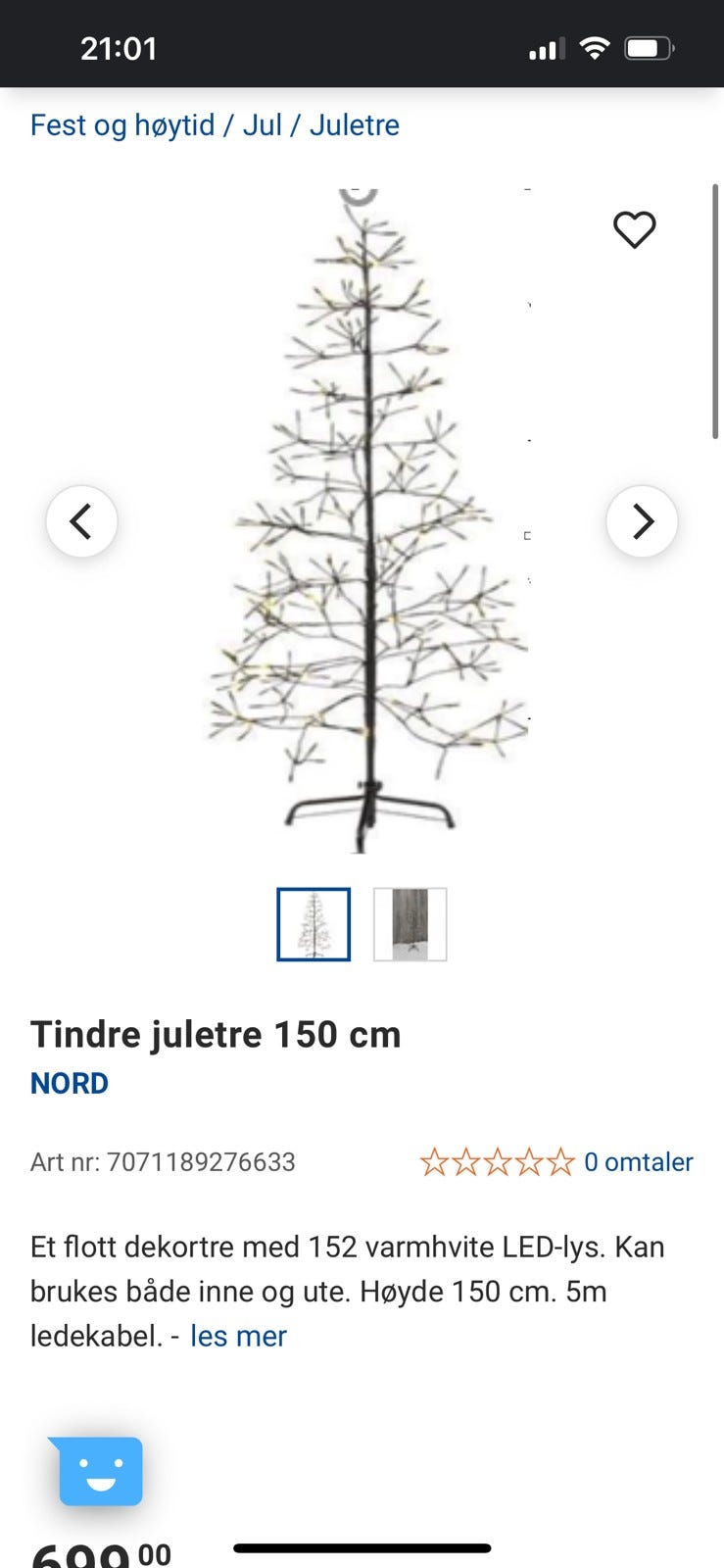Open the Juletre category
The height and width of the screenshot is (1568, 724).
coord(355,125)
